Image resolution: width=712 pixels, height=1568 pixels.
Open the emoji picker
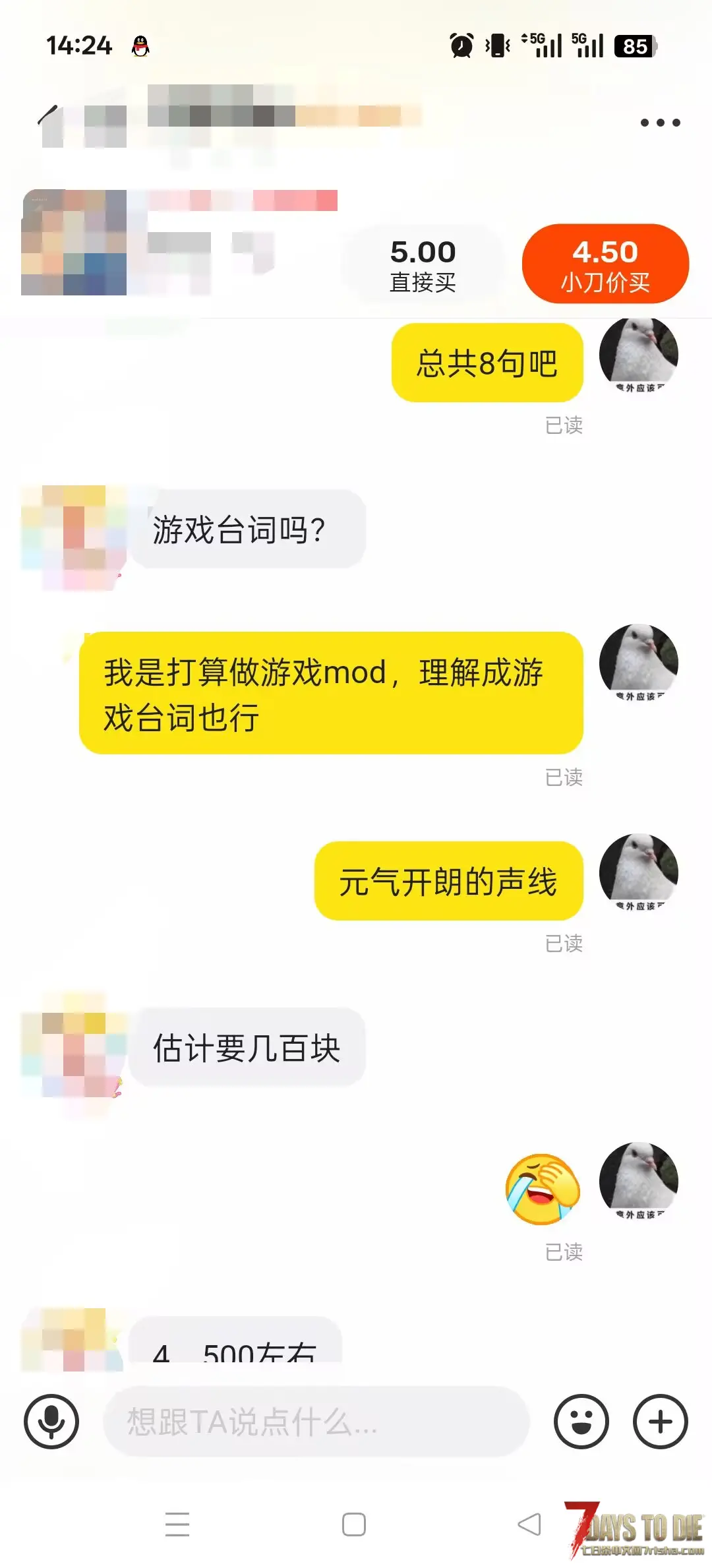(581, 1421)
